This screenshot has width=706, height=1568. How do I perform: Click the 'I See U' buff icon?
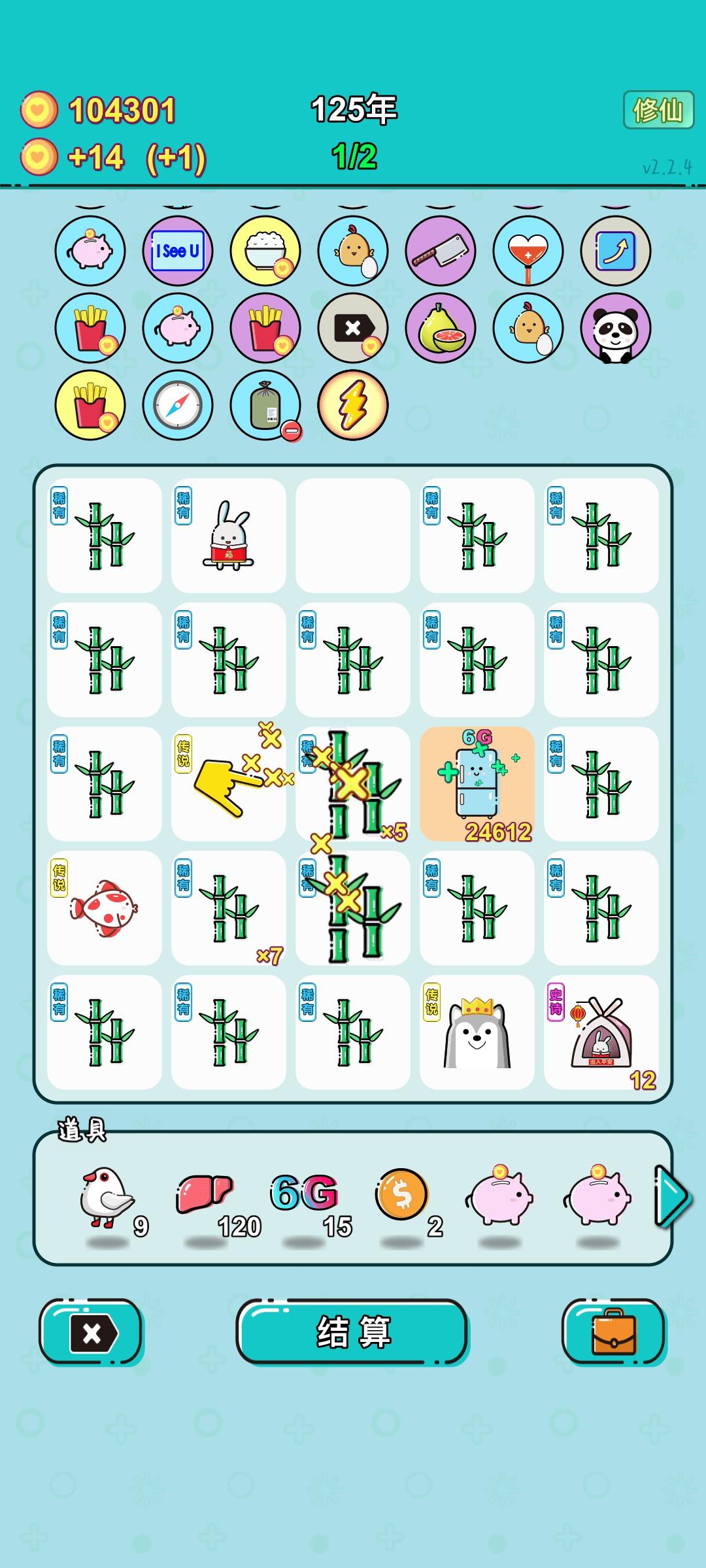[178, 252]
